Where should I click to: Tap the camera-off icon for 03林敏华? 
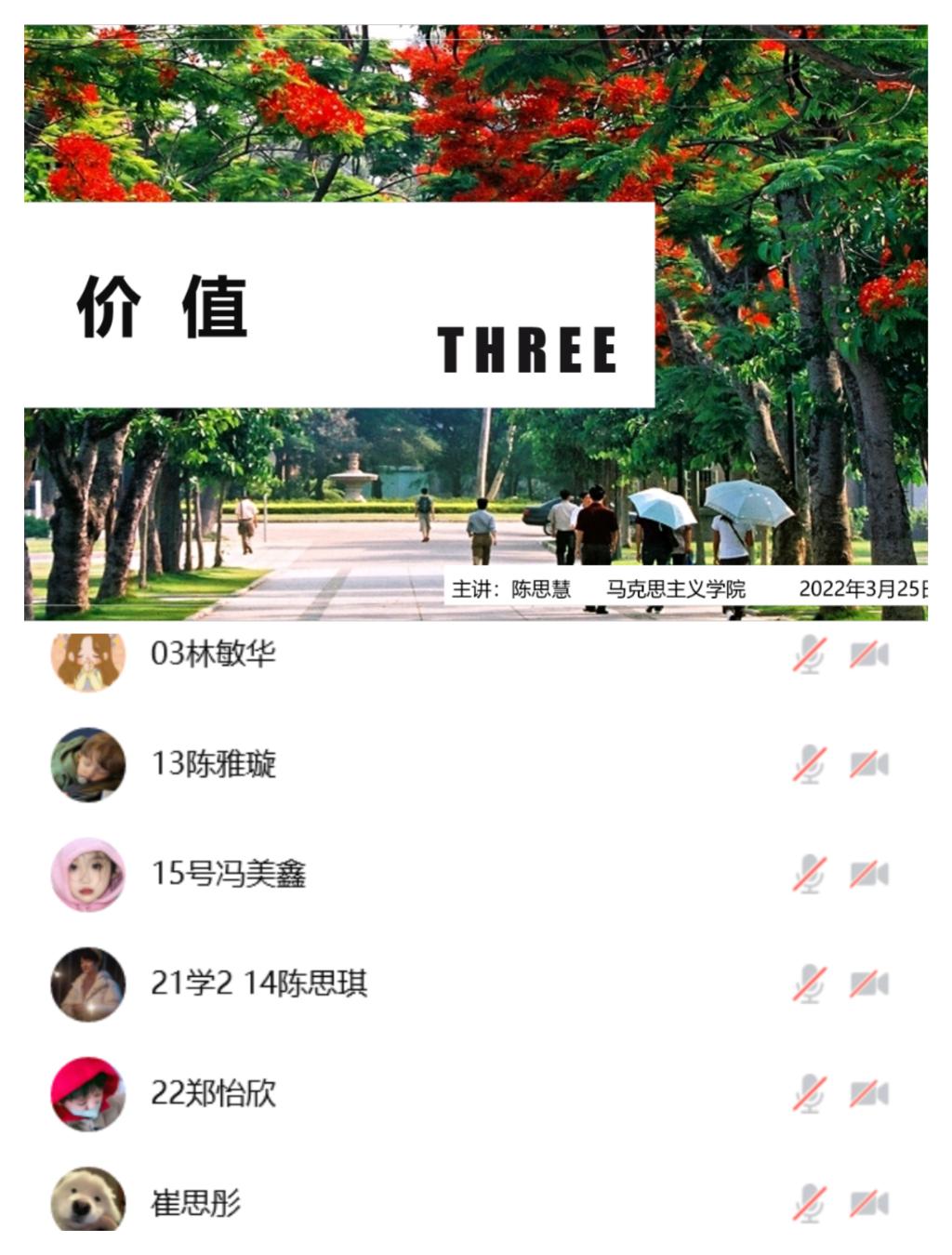868,654
